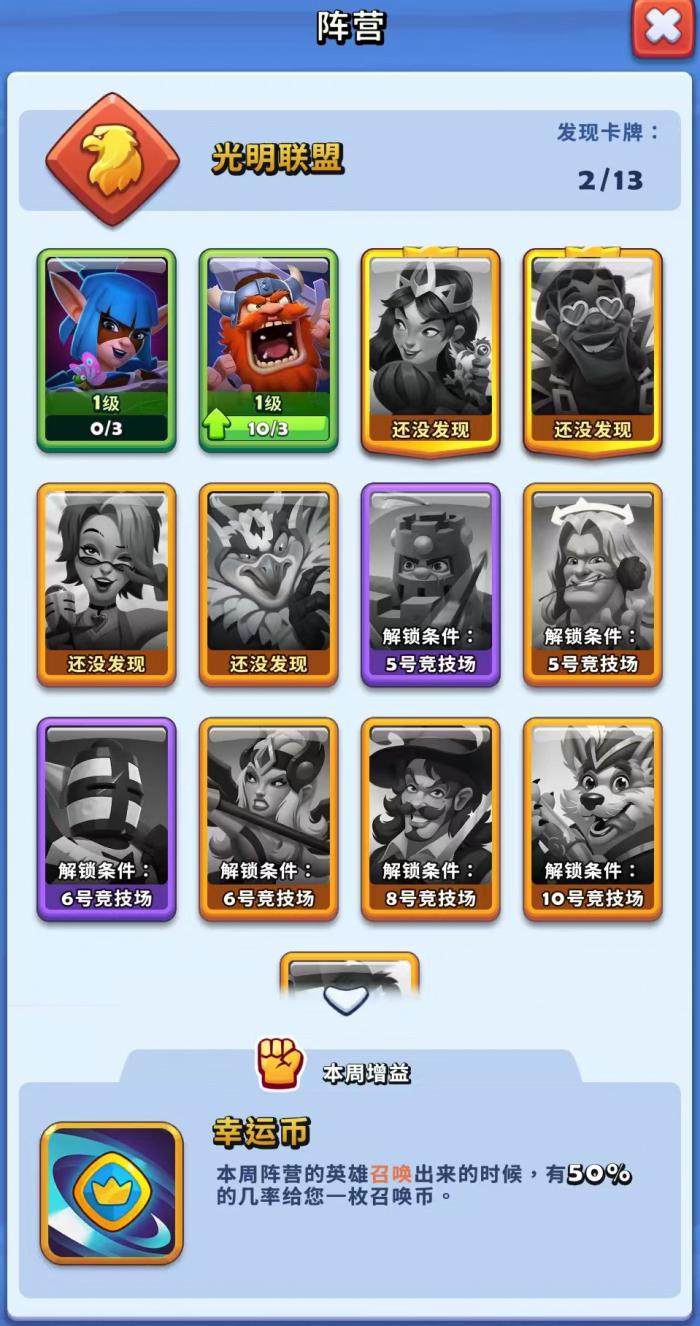
Task: Check the fox hero Arena 10 card
Action: pyautogui.click(x=593, y=819)
